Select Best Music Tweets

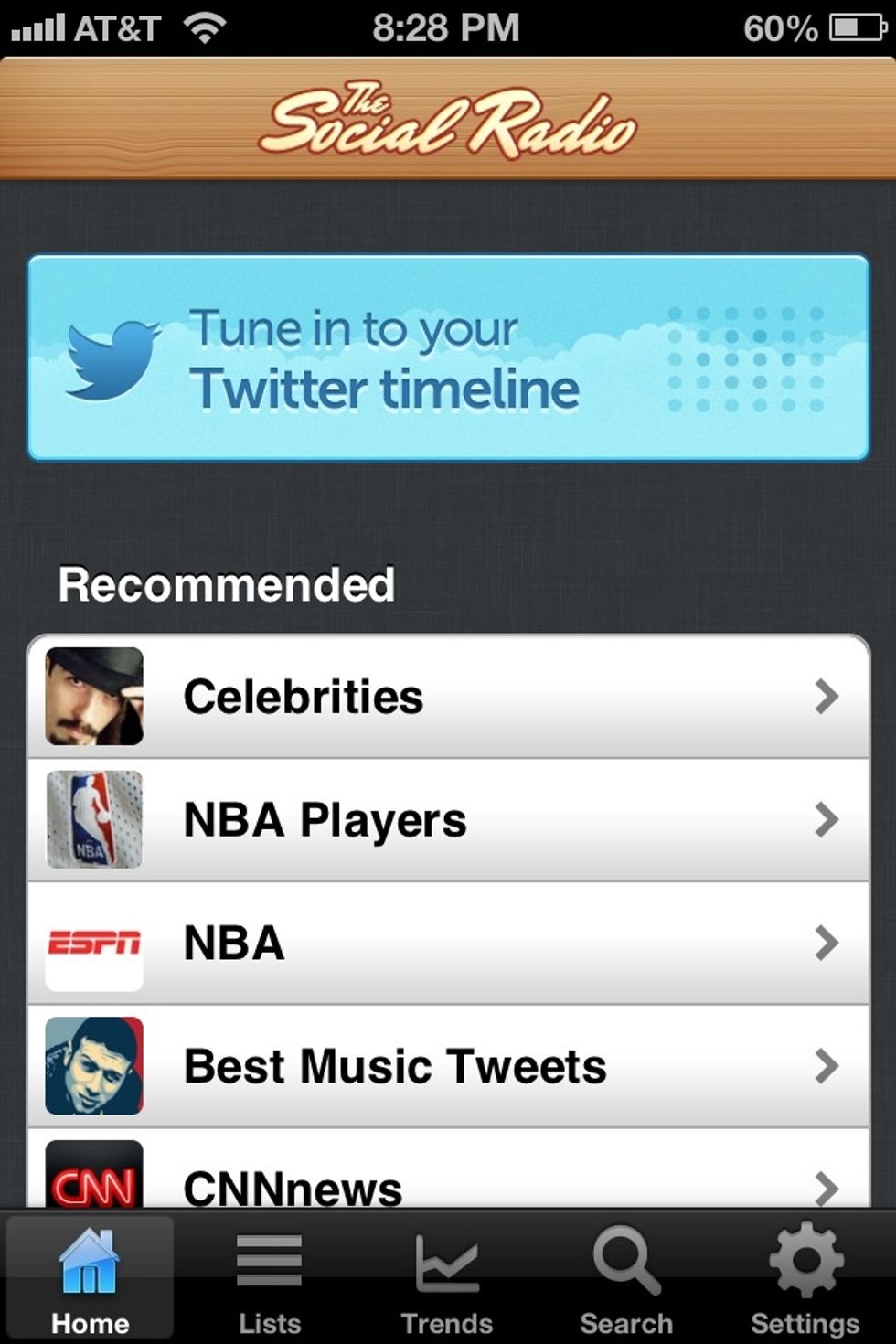(x=448, y=1066)
